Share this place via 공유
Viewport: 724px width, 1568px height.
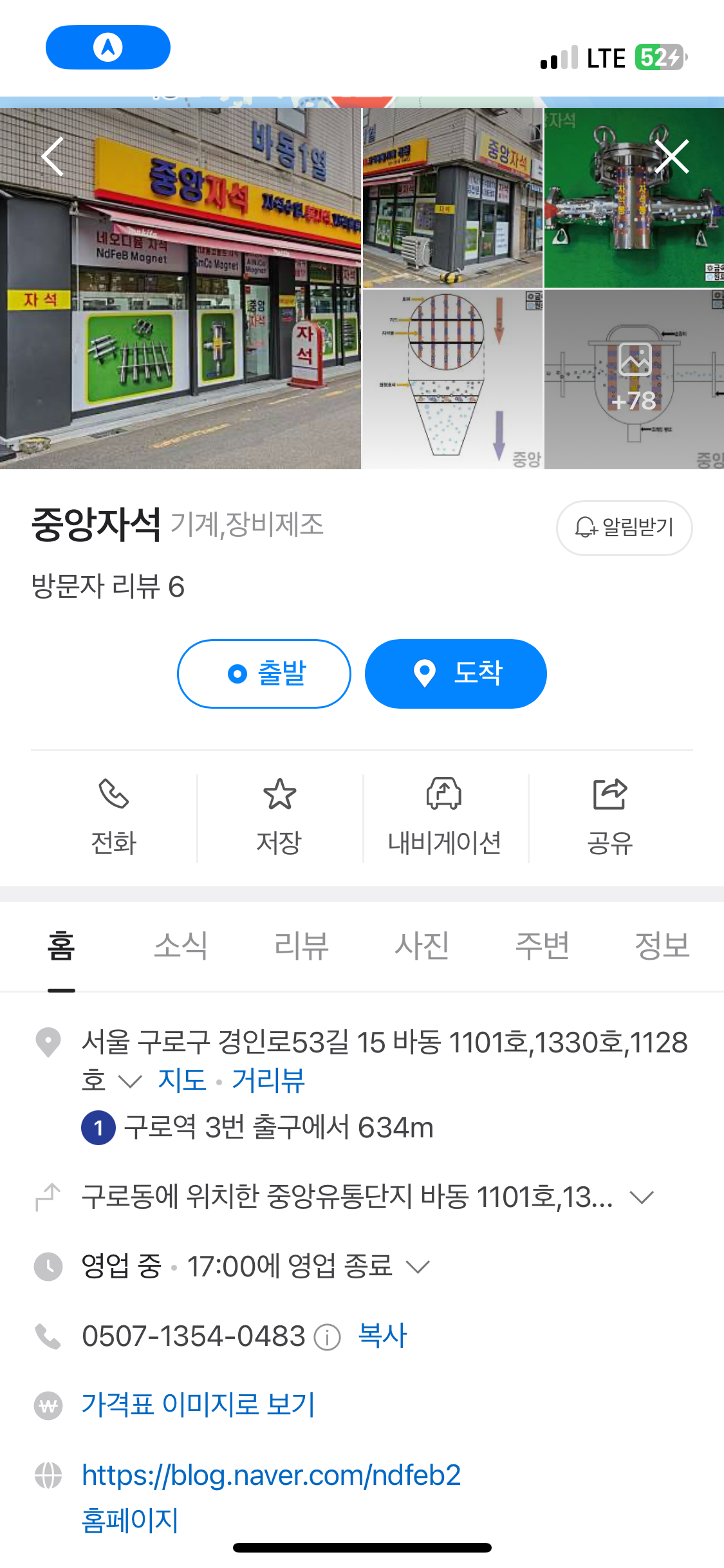(609, 817)
